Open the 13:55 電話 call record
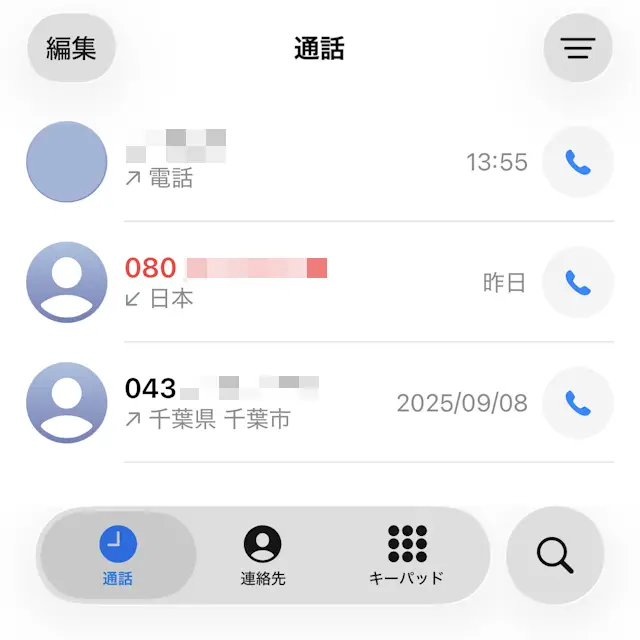Screen dimensions: 640x640 [300, 162]
